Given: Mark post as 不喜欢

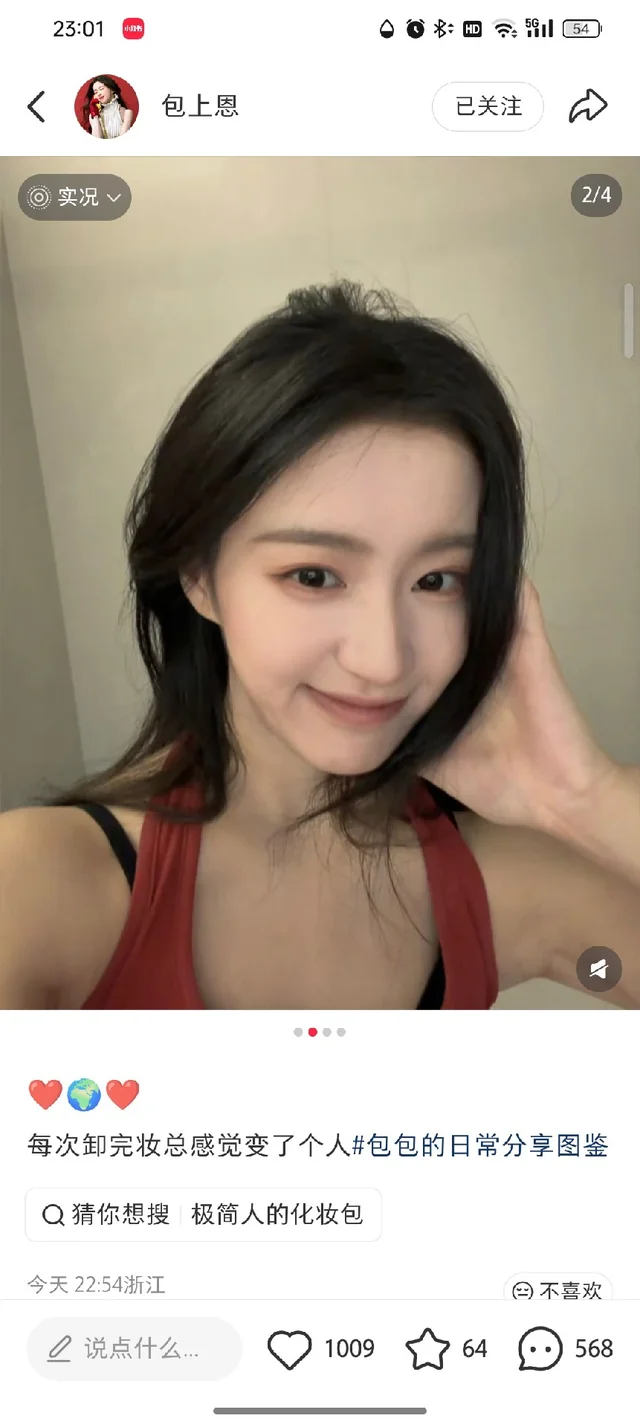Looking at the screenshot, I should tap(558, 1290).
